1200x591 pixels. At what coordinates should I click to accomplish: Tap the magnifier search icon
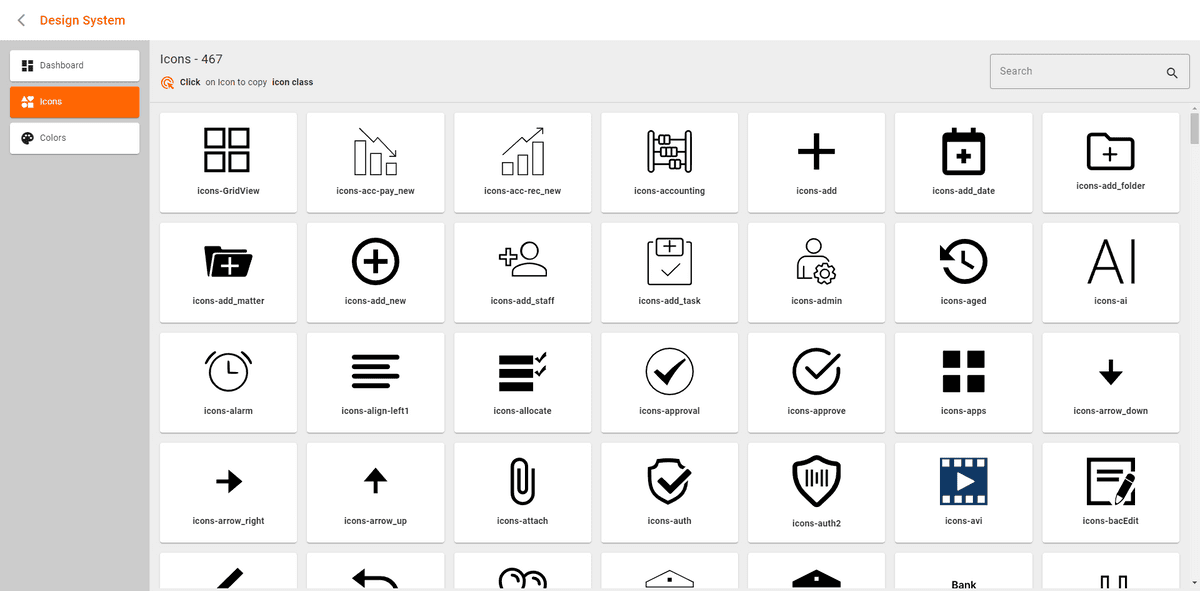click(x=1171, y=73)
